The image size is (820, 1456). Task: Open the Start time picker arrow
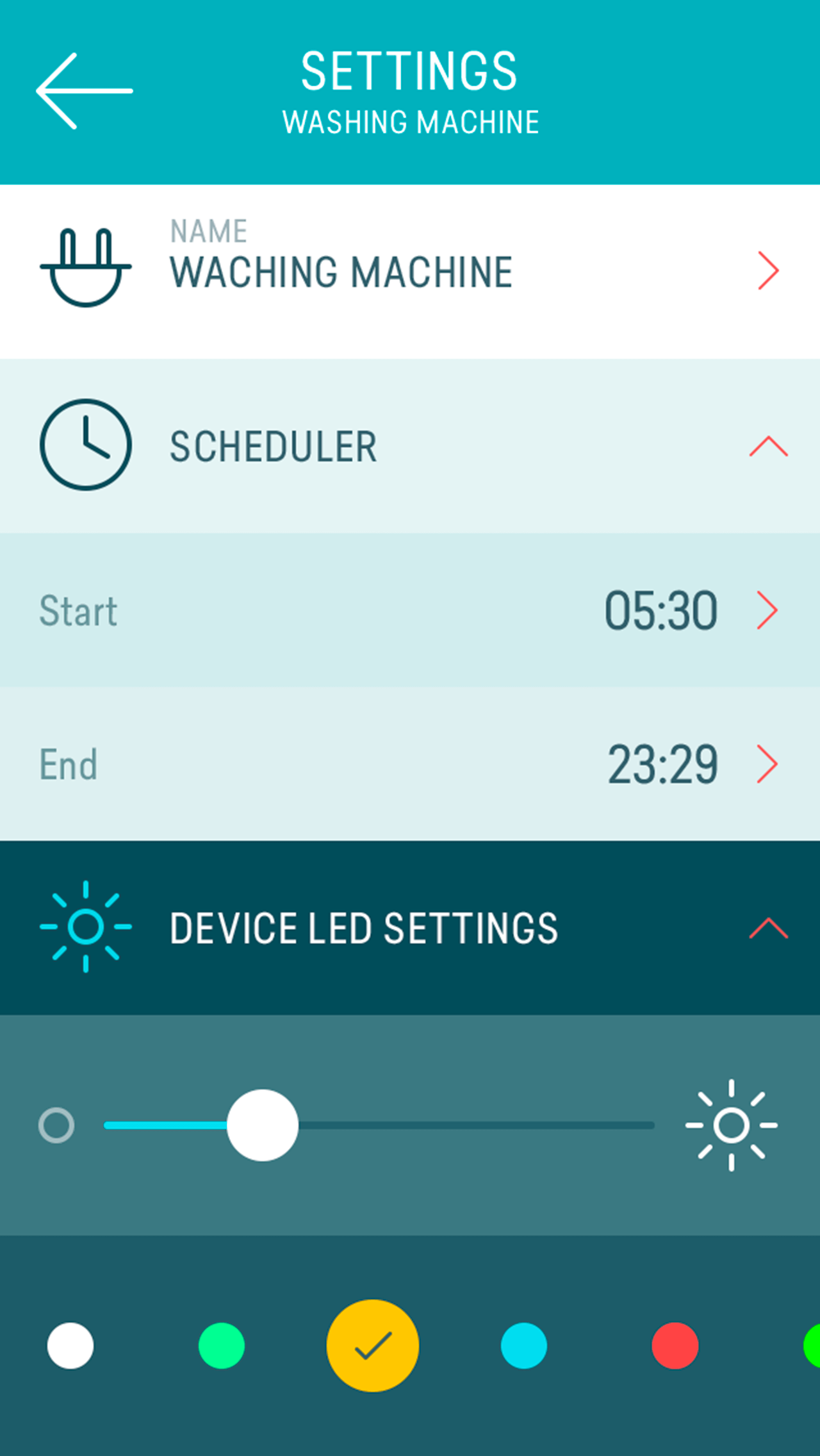768,611
